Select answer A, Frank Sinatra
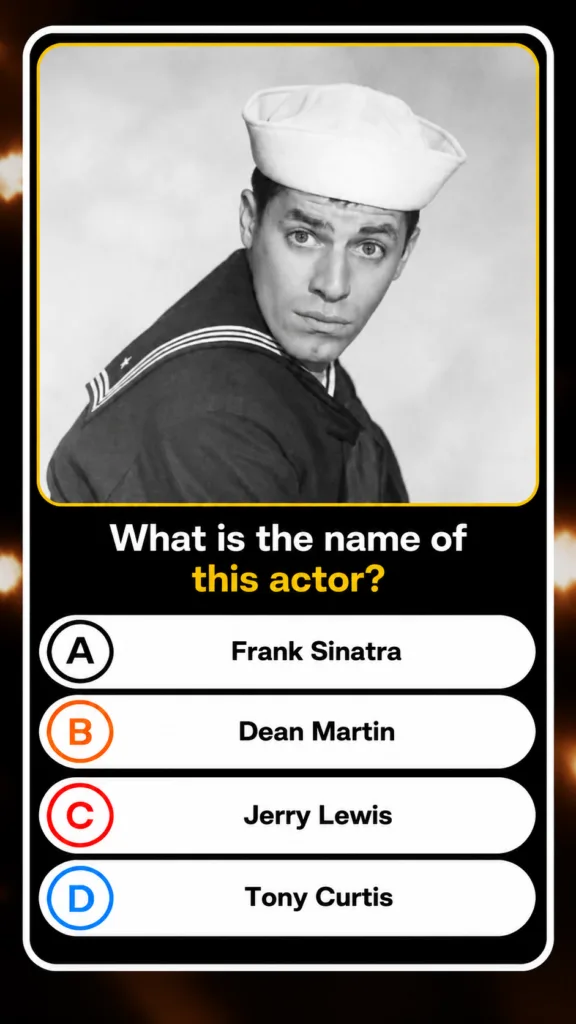 [287, 652]
